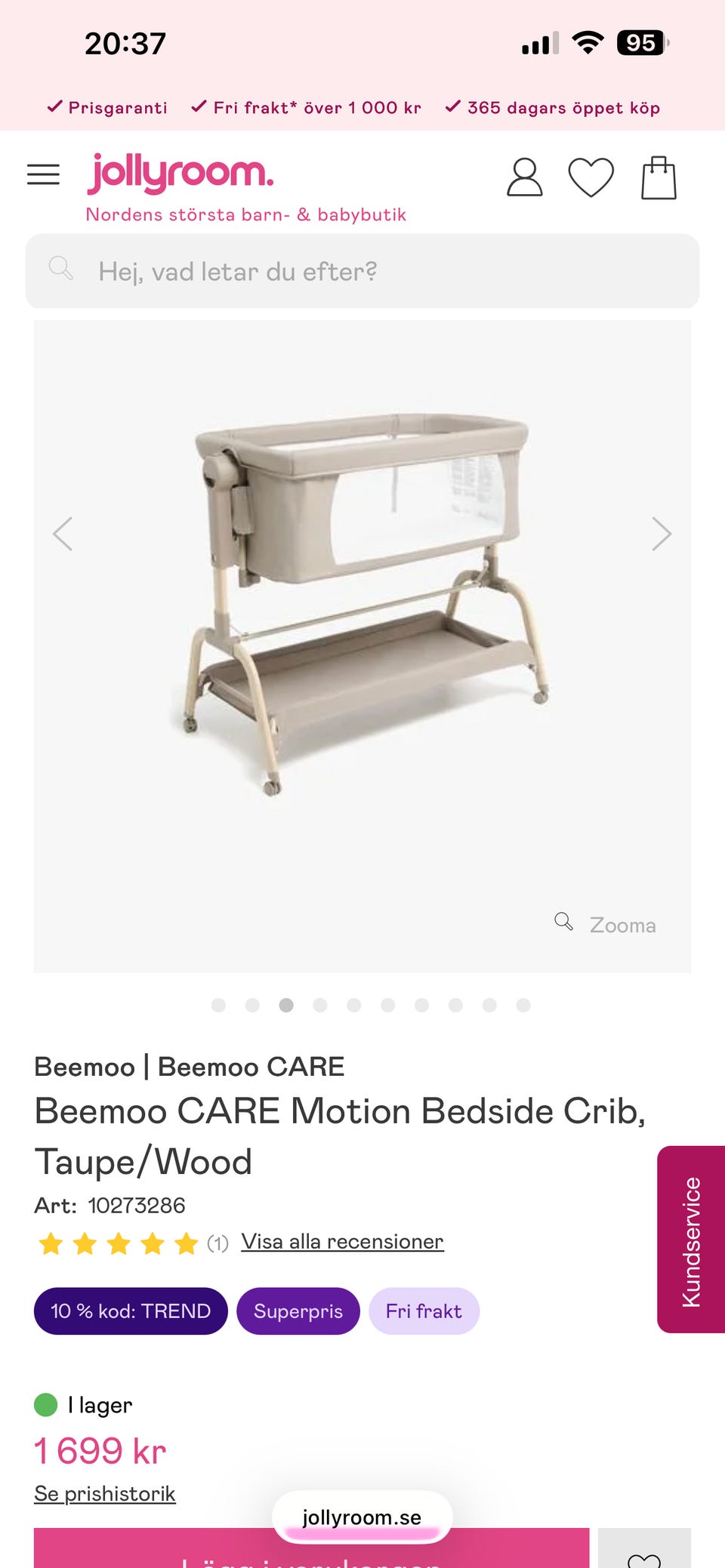This screenshot has width=725, height=1568.
Task: Open the user account icon
Action: 524,178
